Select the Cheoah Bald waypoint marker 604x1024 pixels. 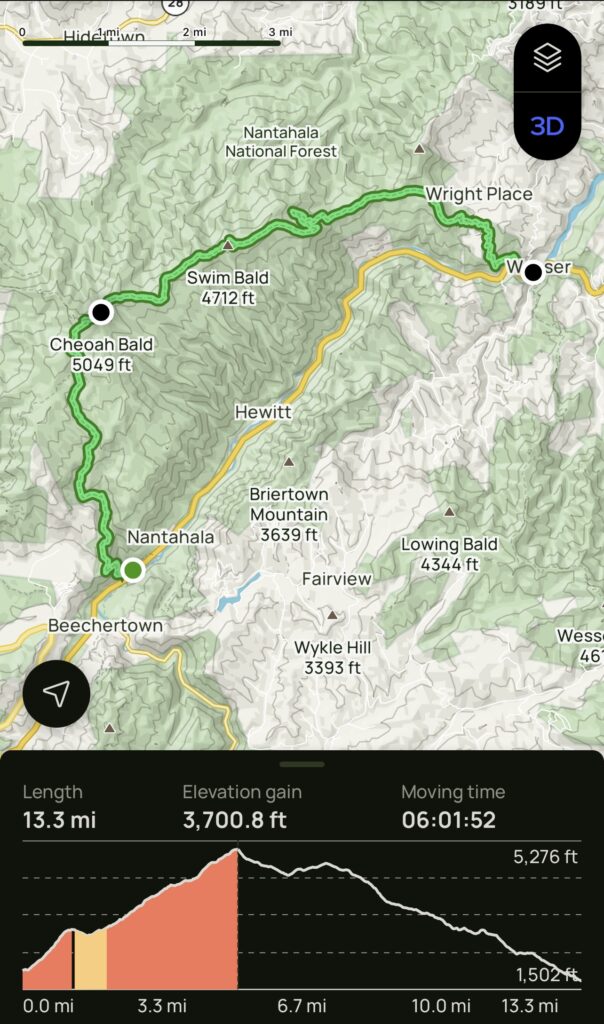(x=101, y=312)
